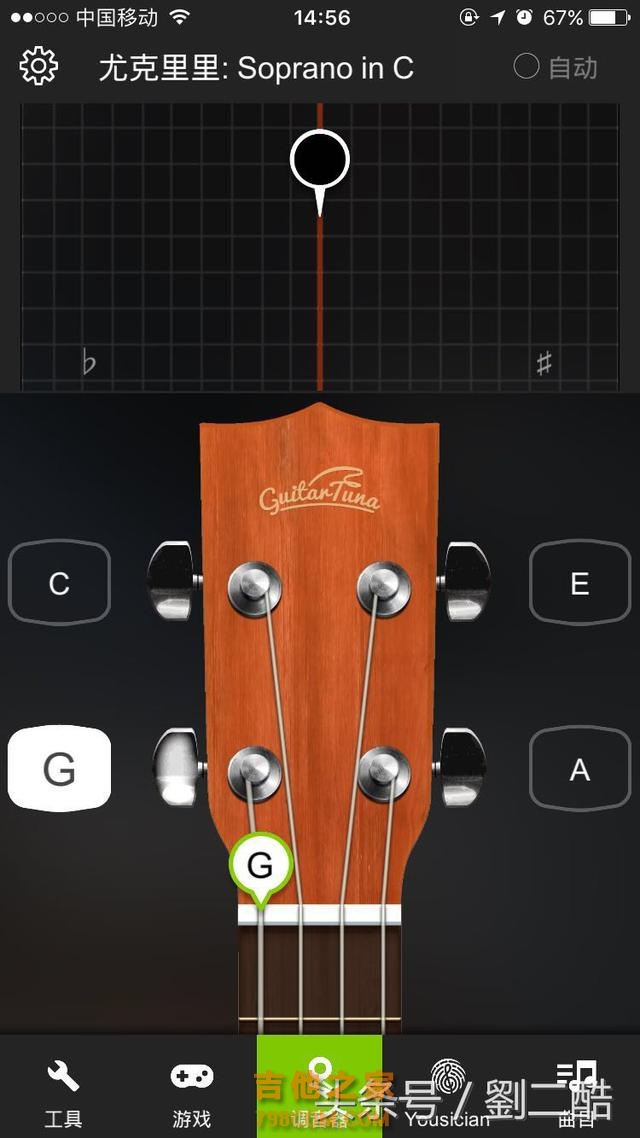Toggle the 自动 auto mode

point(555,67)
